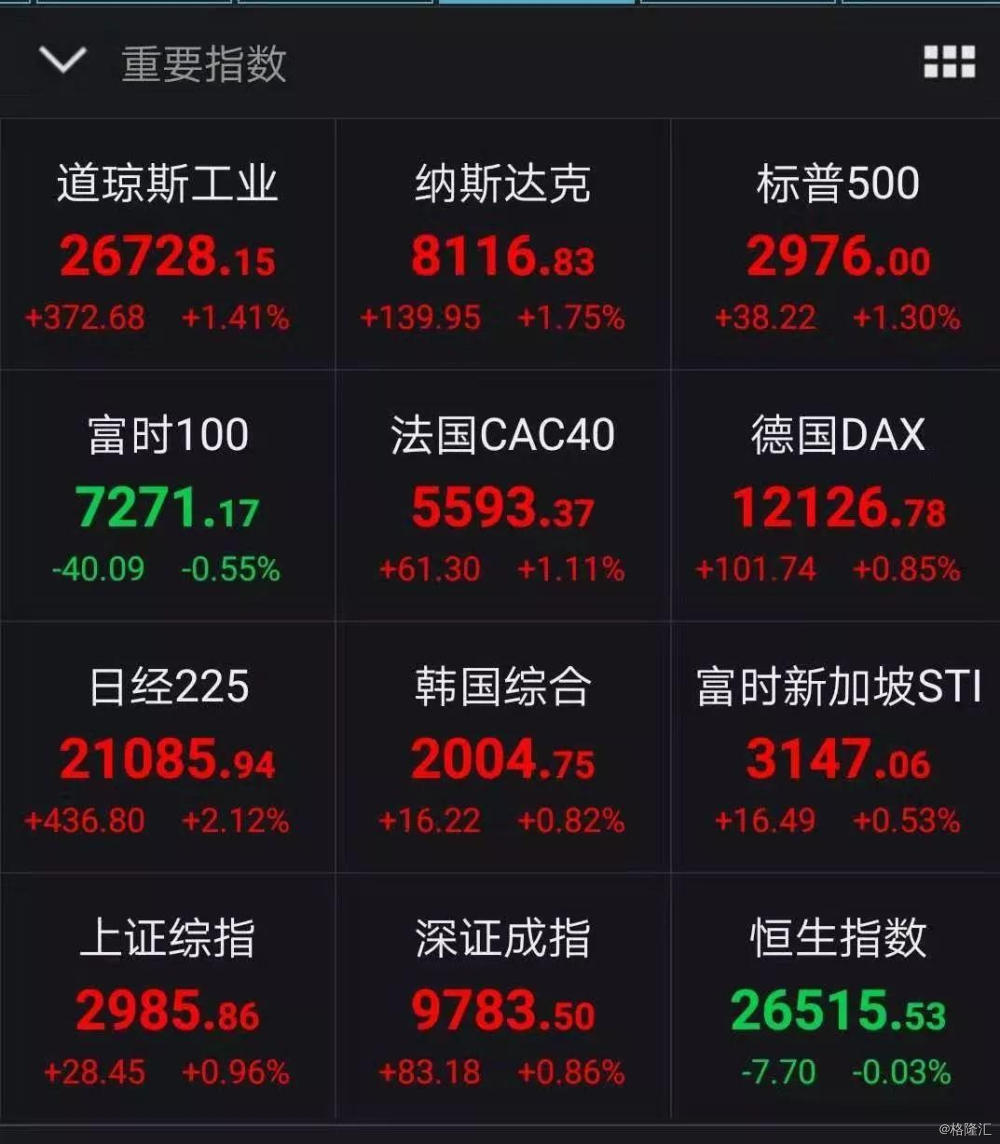Select the 德国DAX index tile
Viewport: 1000px width, 1144px height.
(x=837, y=497)
